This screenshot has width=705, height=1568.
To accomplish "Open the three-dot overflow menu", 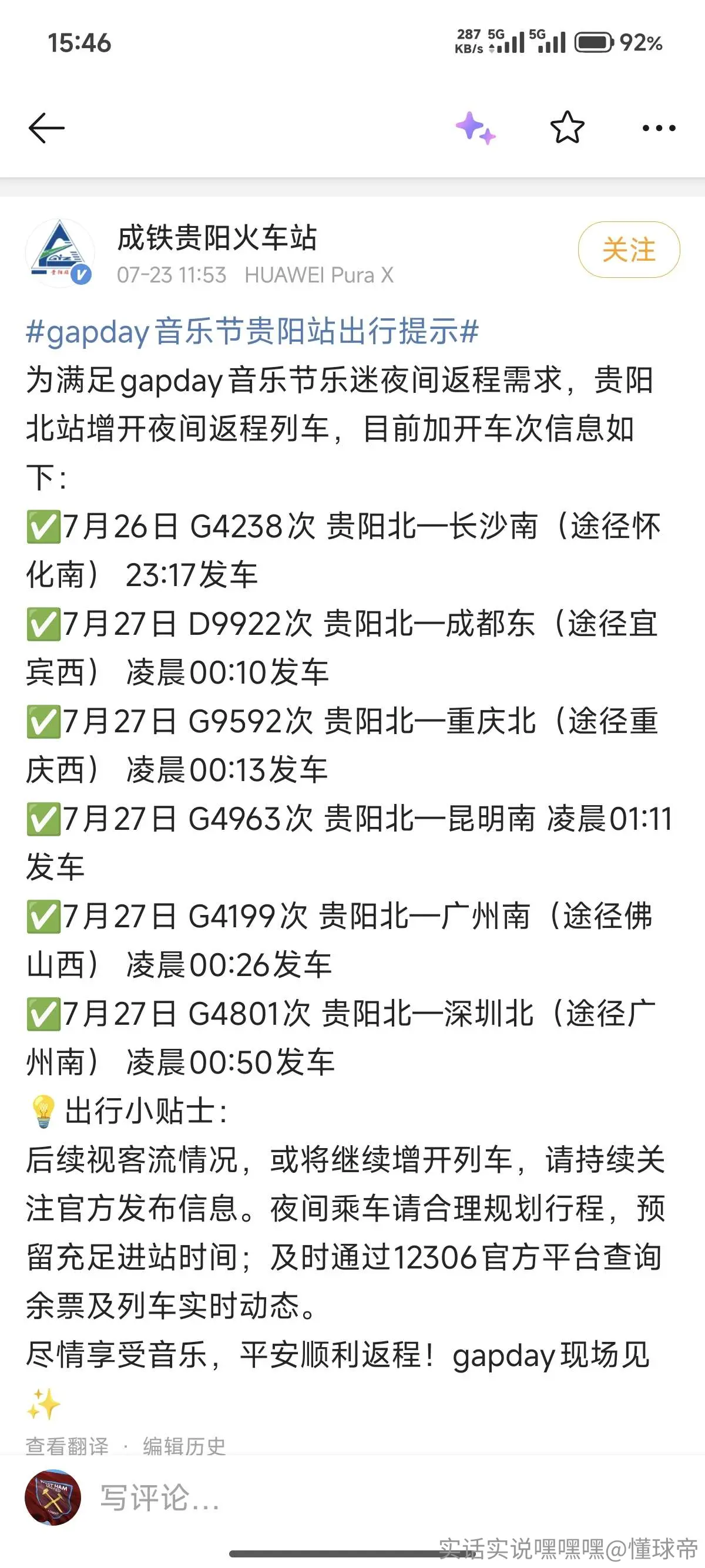I will coord(659,128).
